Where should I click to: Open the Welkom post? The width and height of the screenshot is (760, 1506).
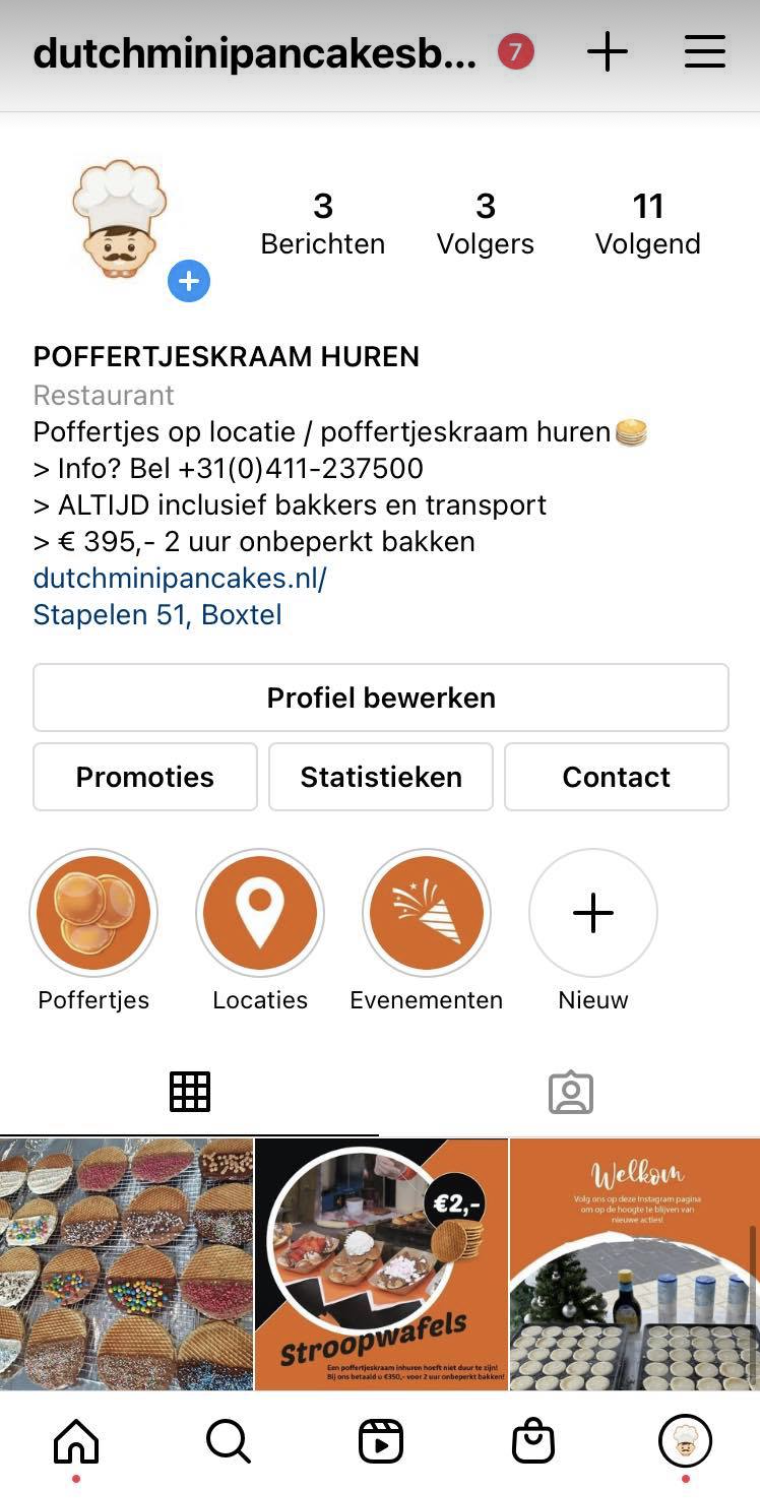635,1264
